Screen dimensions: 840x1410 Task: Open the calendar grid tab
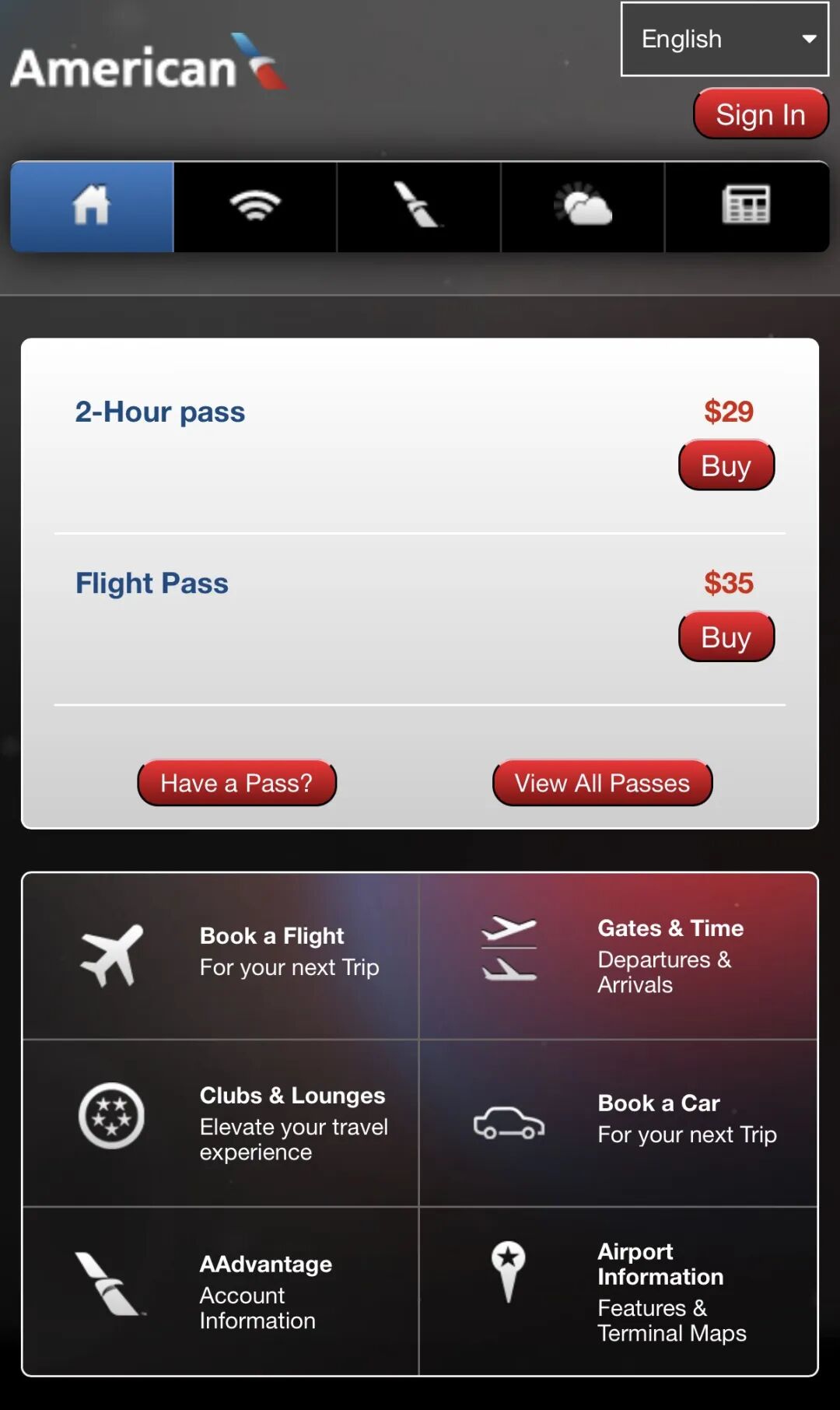pyautogui.click(x=747, y=207)
